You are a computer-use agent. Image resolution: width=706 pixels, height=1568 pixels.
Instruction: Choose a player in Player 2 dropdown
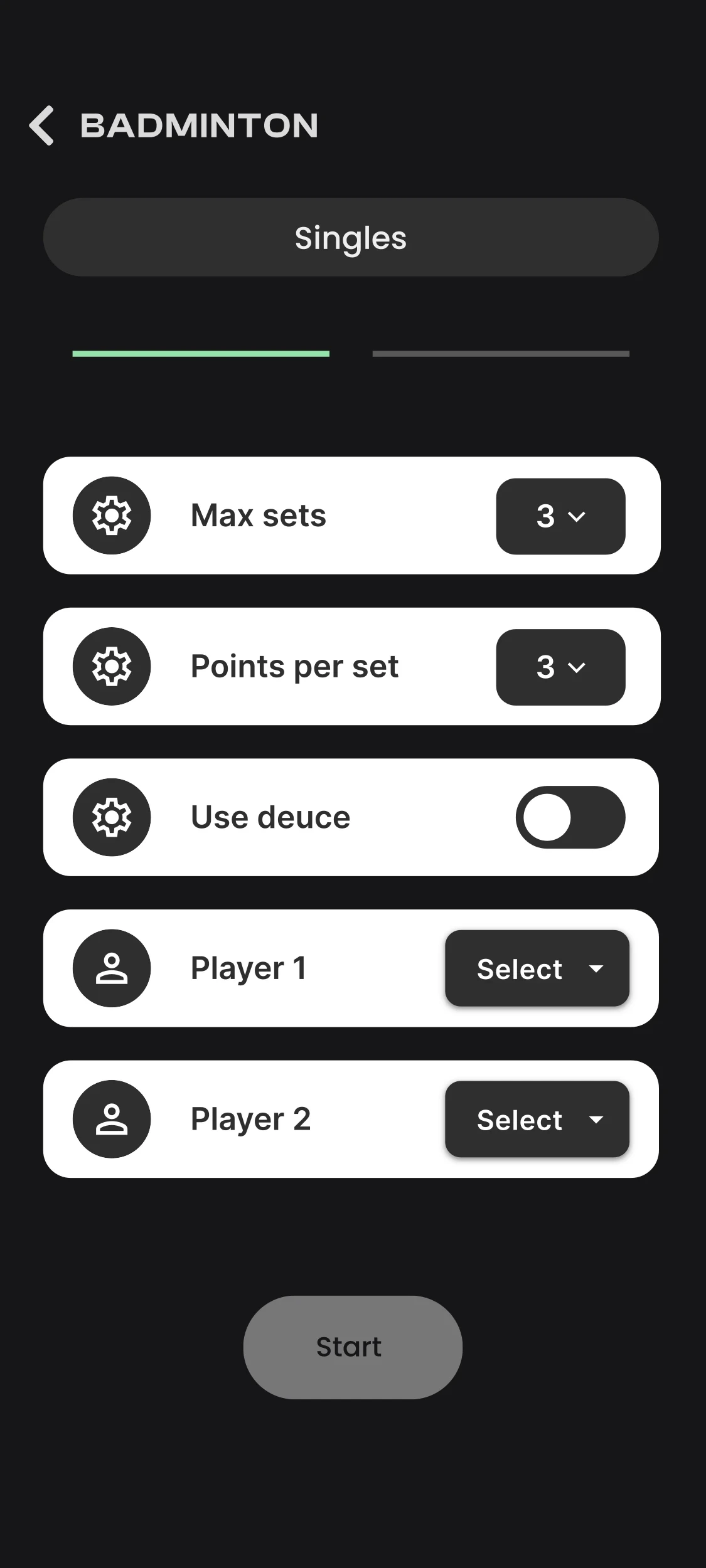(537, 1119)
